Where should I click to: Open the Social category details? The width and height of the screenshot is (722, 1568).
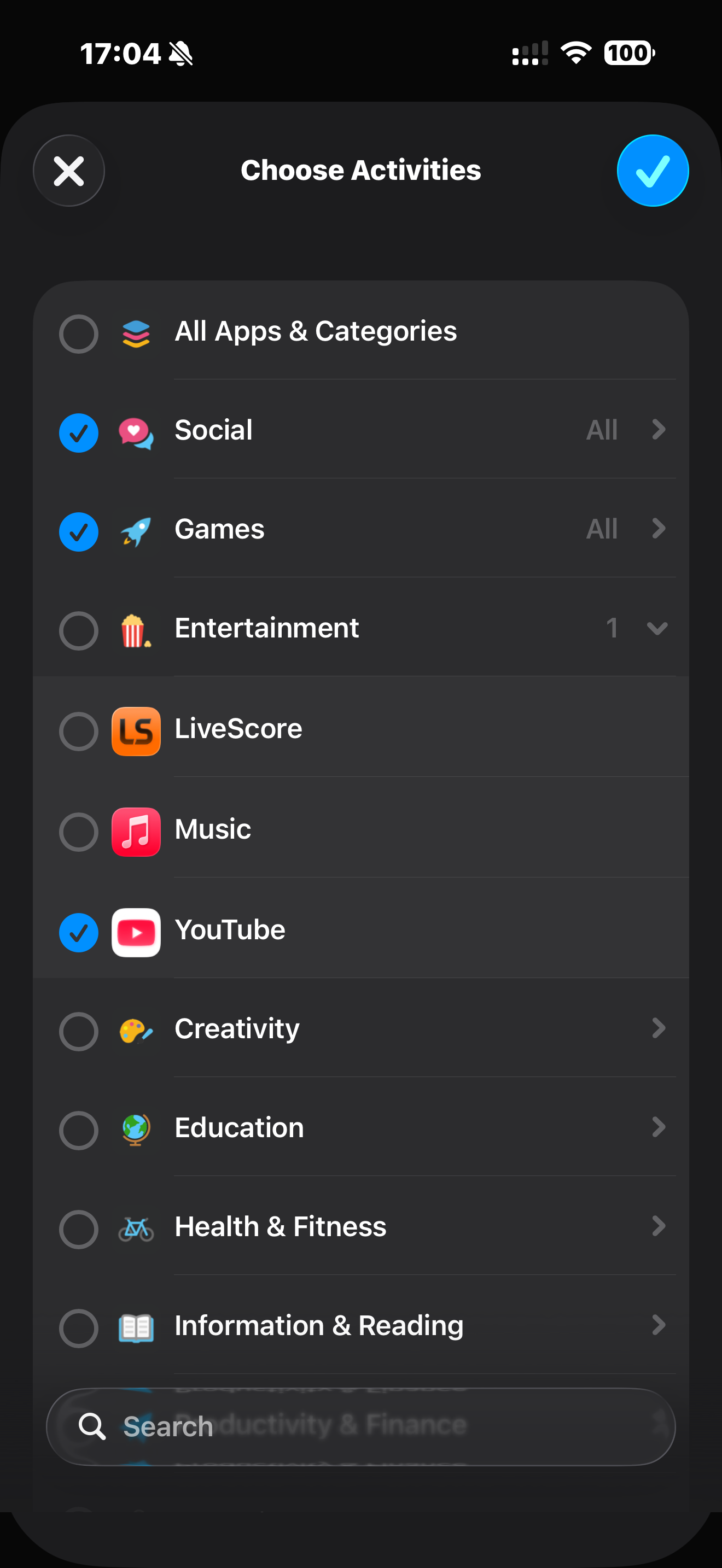click(x=659, y=430)
